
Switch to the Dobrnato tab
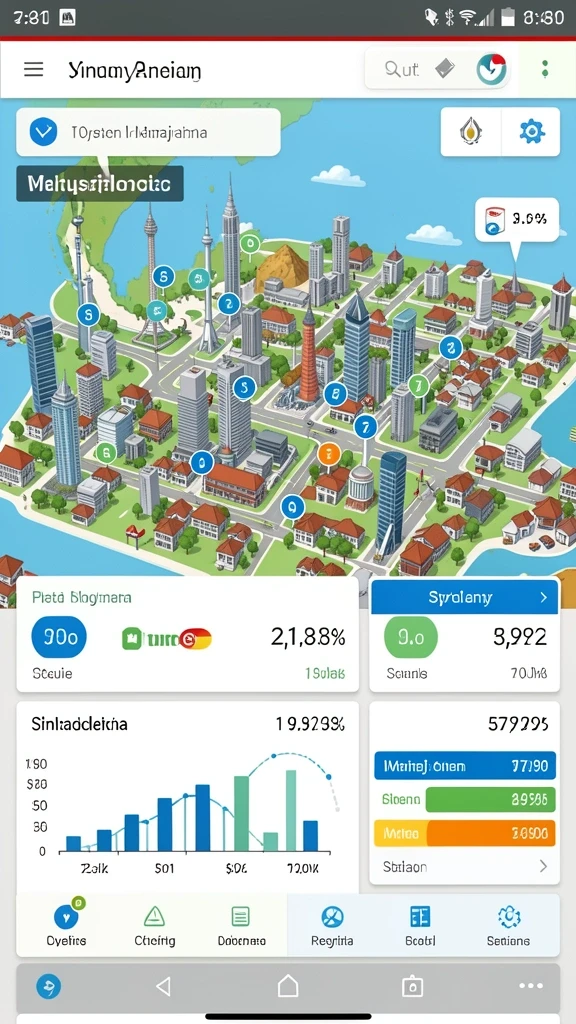(x=241, y=925)
